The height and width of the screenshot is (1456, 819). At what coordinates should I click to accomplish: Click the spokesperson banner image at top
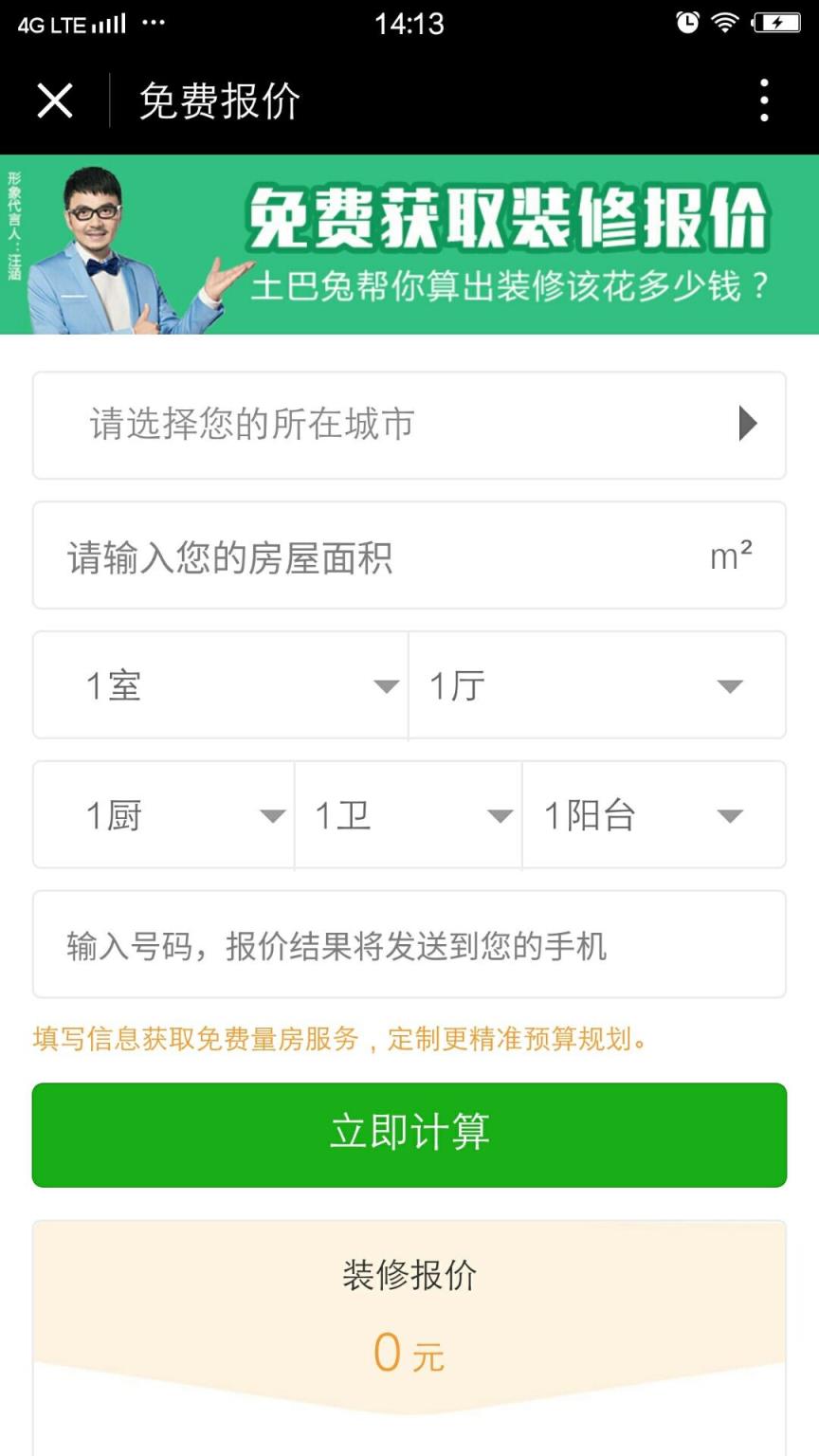click(409, 245)
